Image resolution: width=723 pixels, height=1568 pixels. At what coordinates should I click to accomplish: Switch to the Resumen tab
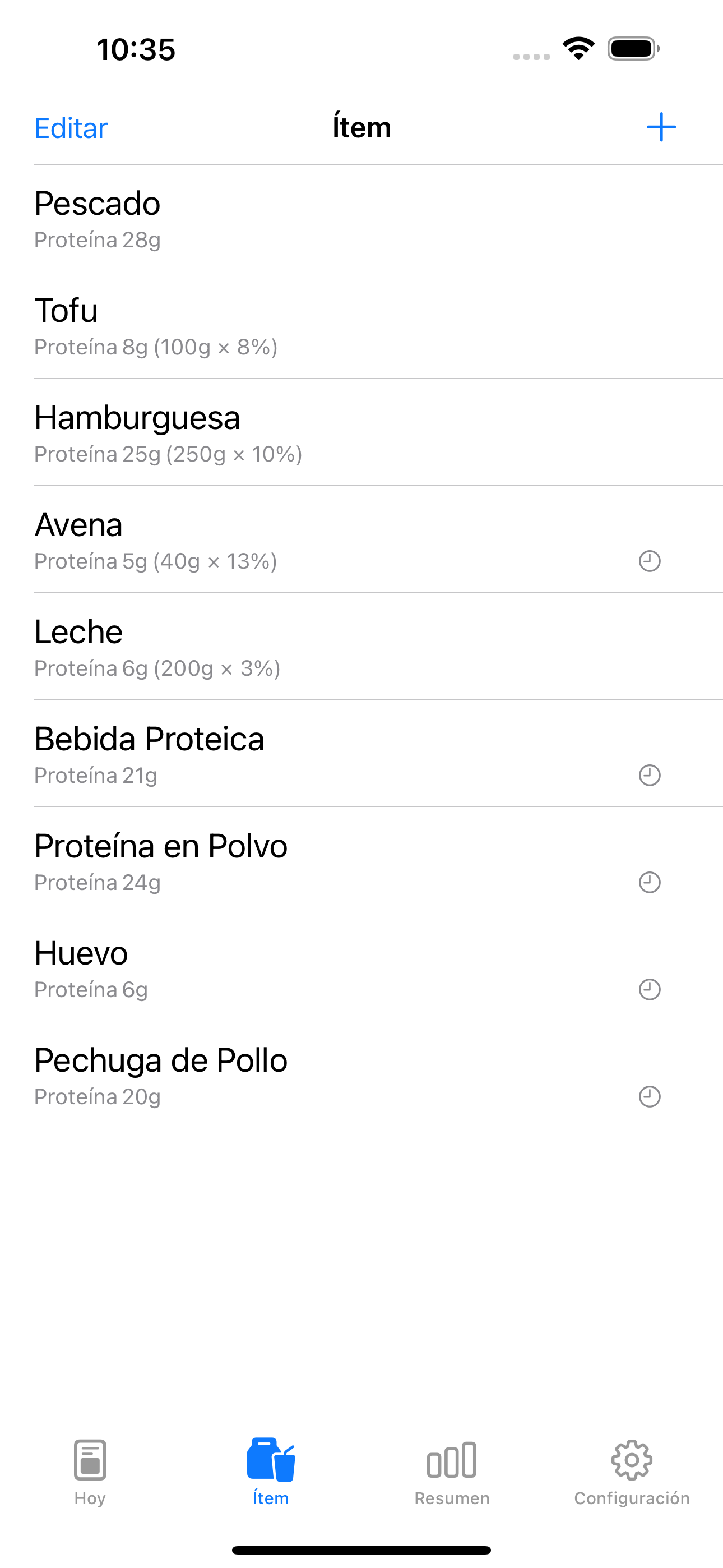[x=452, y=1472]
